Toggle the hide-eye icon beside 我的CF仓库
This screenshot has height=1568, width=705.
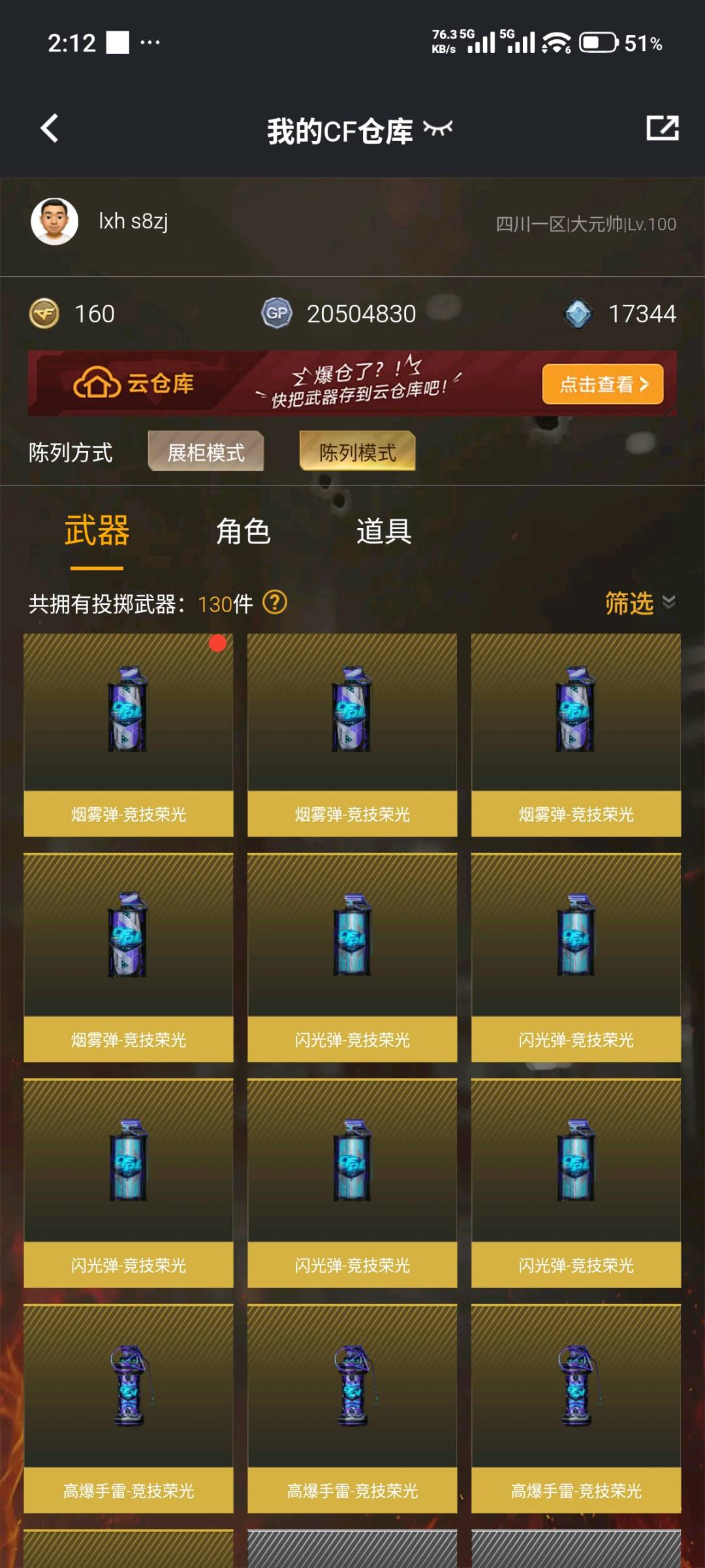tap(437, 129)
